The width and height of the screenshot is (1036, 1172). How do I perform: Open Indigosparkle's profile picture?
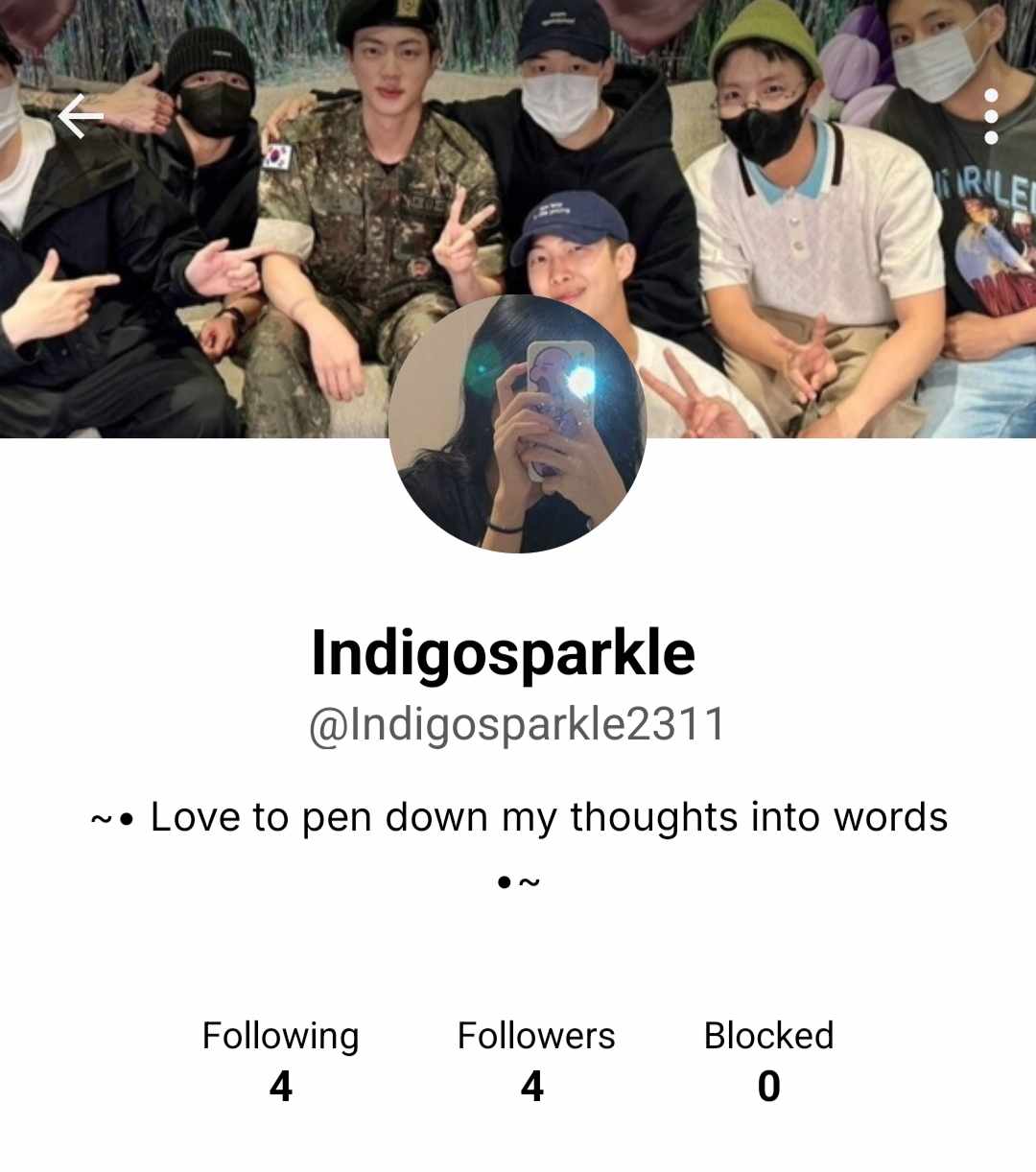pyautogui.click(x=518, y=424)
